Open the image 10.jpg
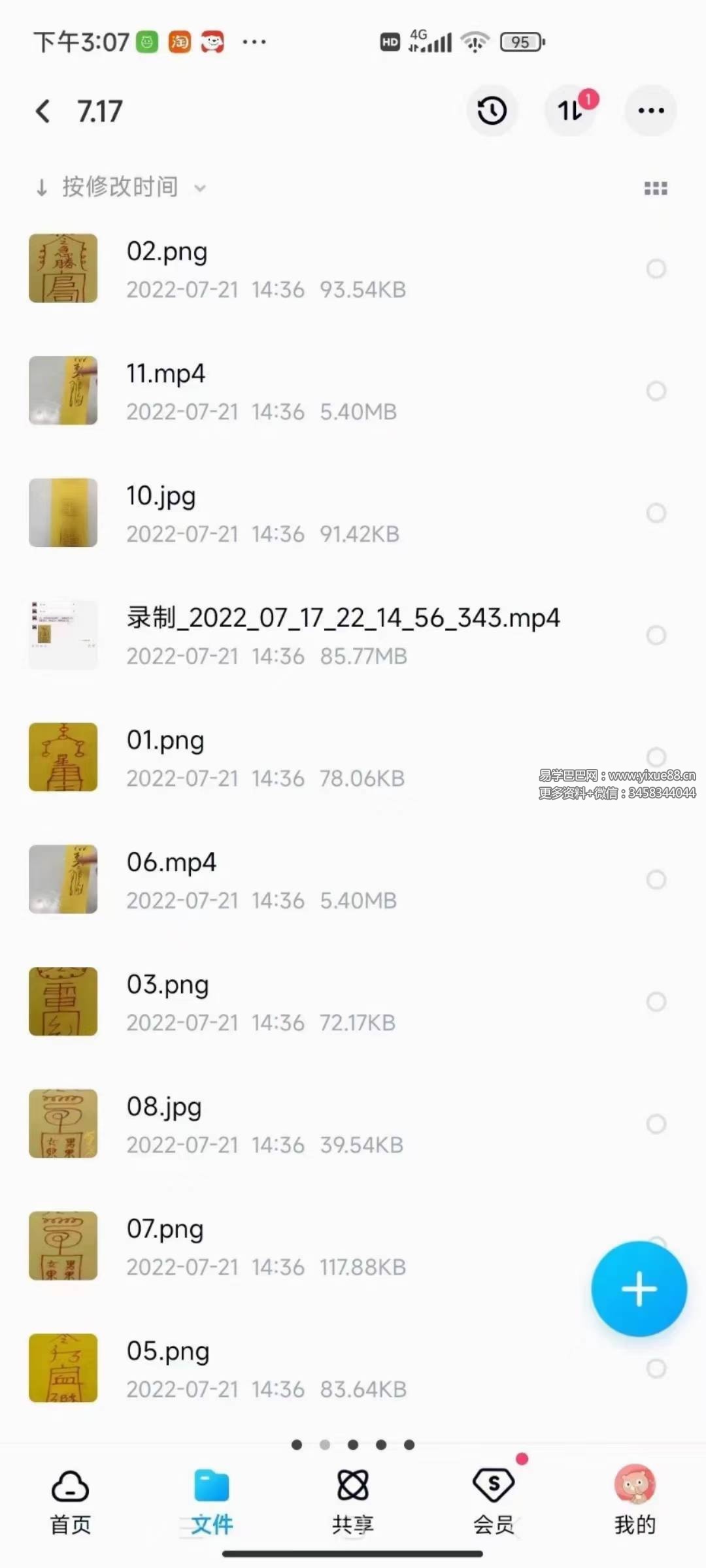This screenshot has width=706, height=1568. pos(161,497)
